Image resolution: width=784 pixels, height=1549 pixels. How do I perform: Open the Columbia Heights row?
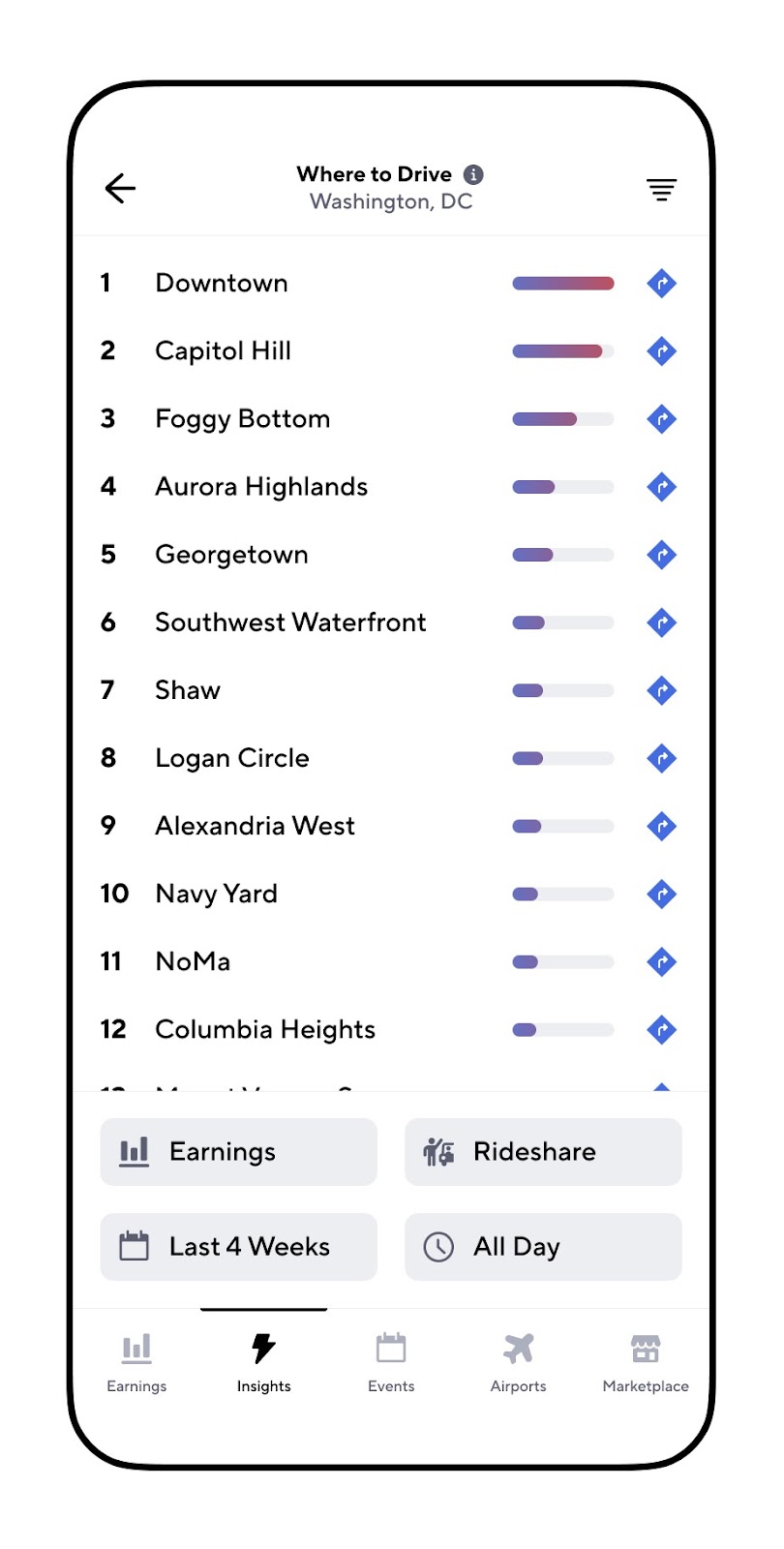265,1029
